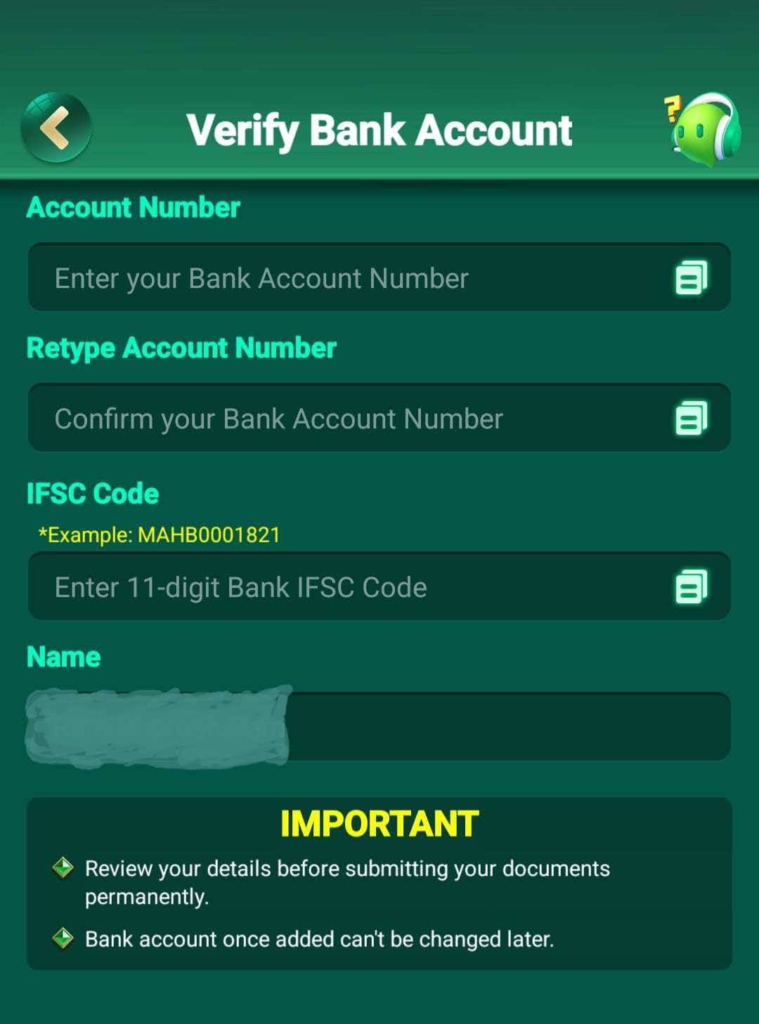The height and width of the screenshot is (1024, 759).
Task: Select the IFSC Code input field
Action: tap(340, 587)
